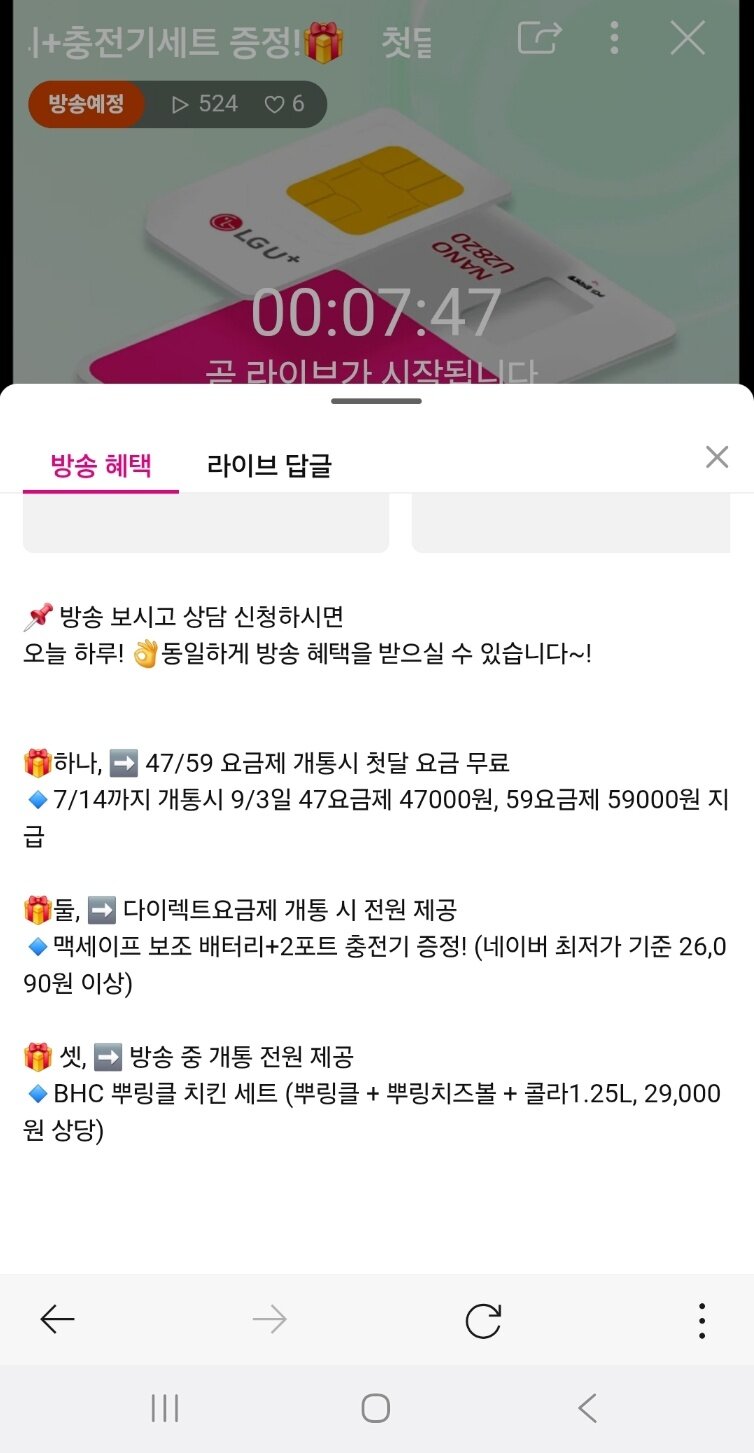
Task: Reload the current page
Action: [x=483, y=1321]
